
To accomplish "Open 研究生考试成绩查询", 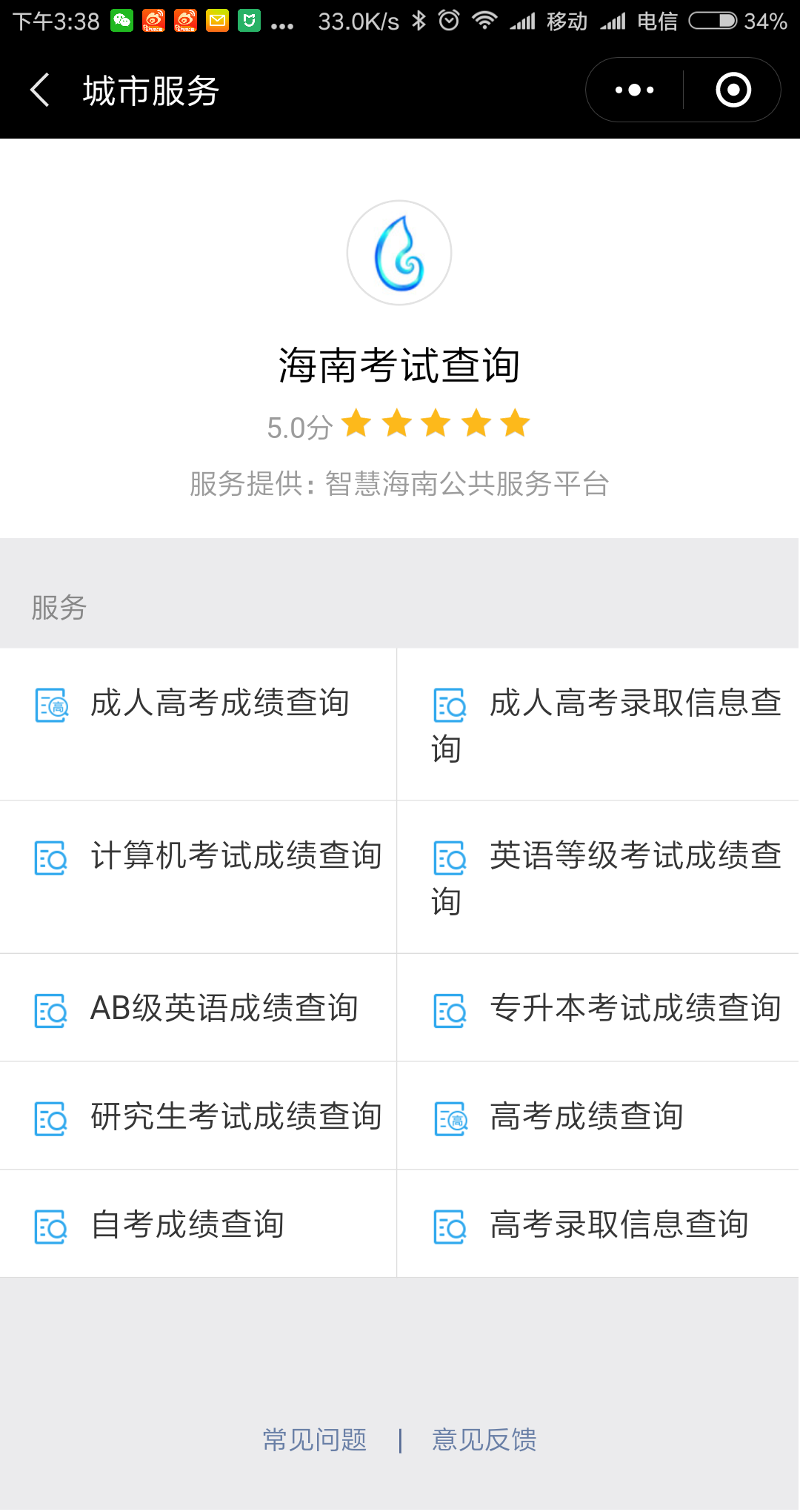I will (x=198, y=1116).
